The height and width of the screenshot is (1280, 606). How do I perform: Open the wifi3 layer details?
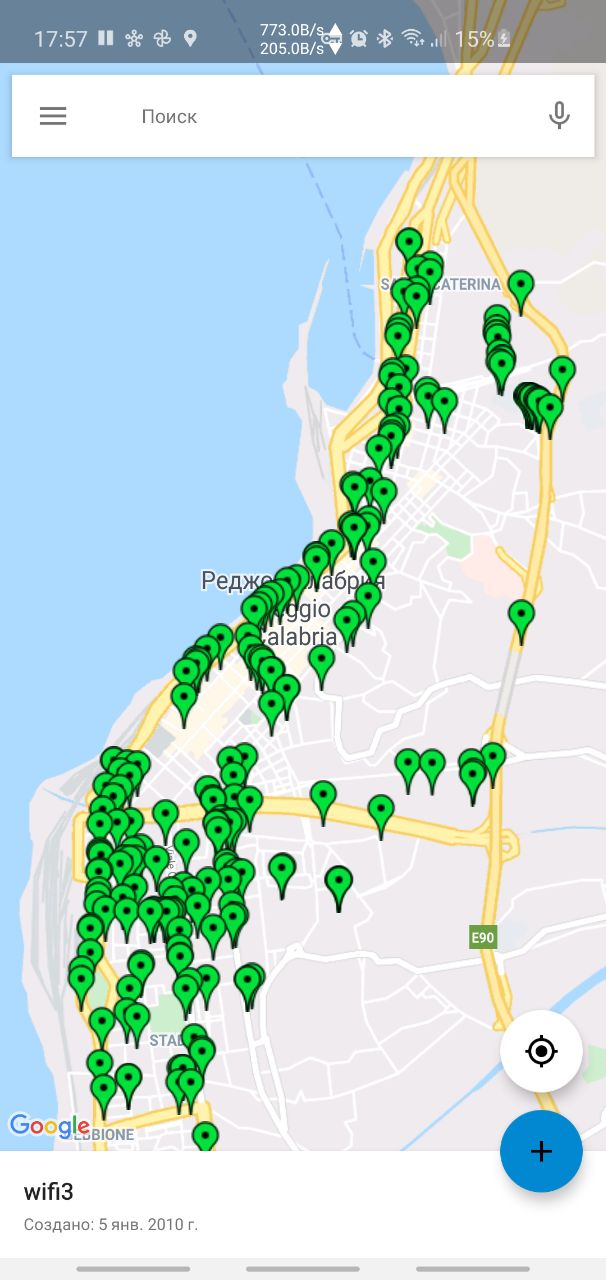tap(200, 1205)
